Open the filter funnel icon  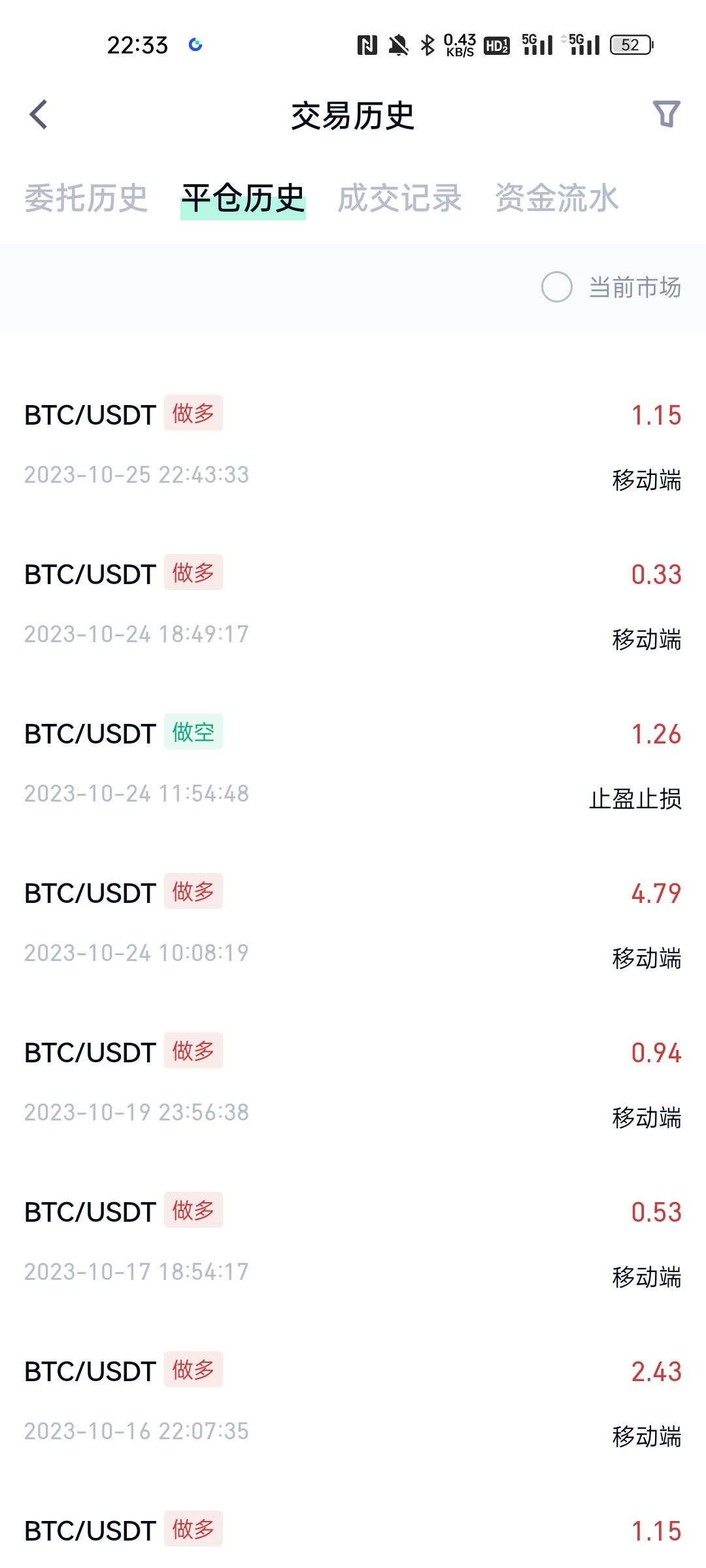(666, 114)
